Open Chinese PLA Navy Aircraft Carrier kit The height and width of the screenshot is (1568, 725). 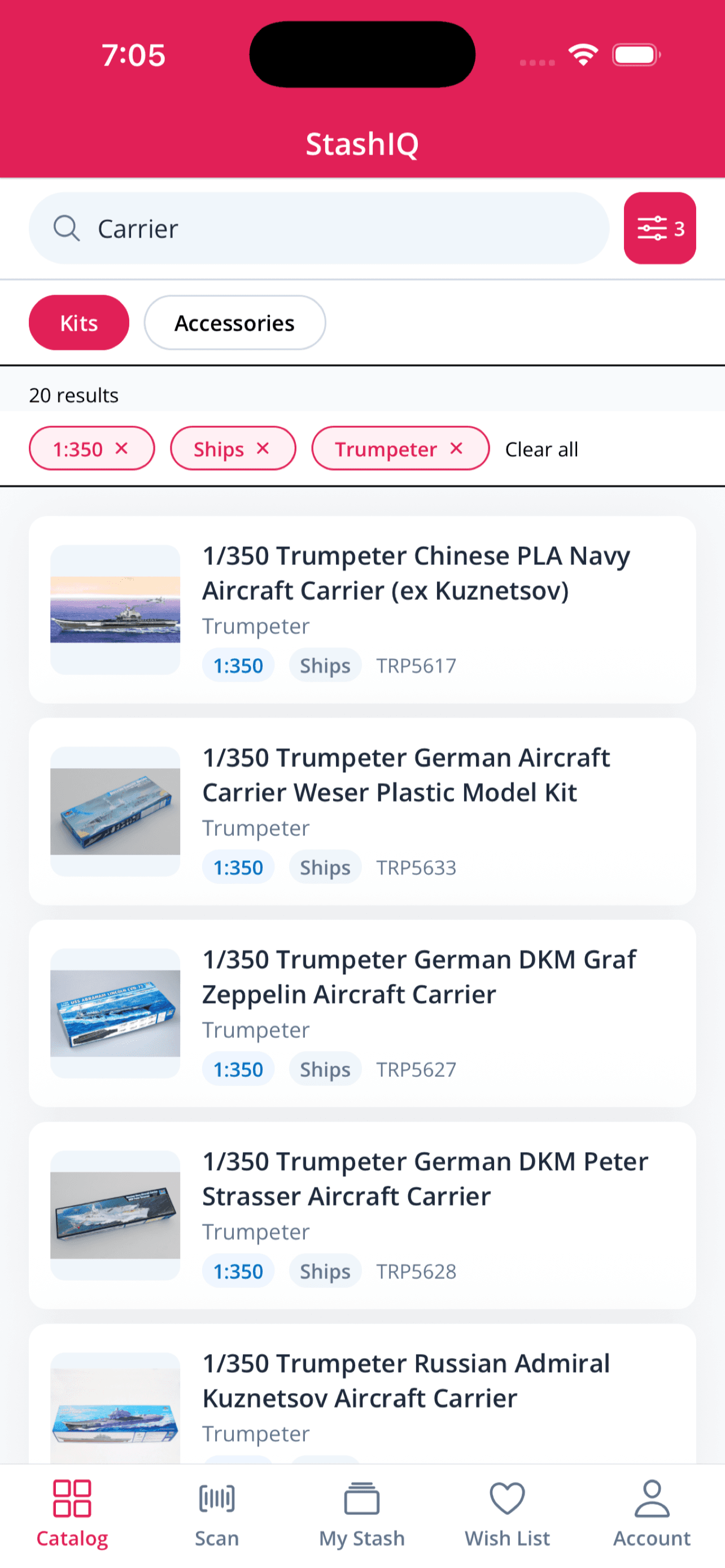[362, 609]
